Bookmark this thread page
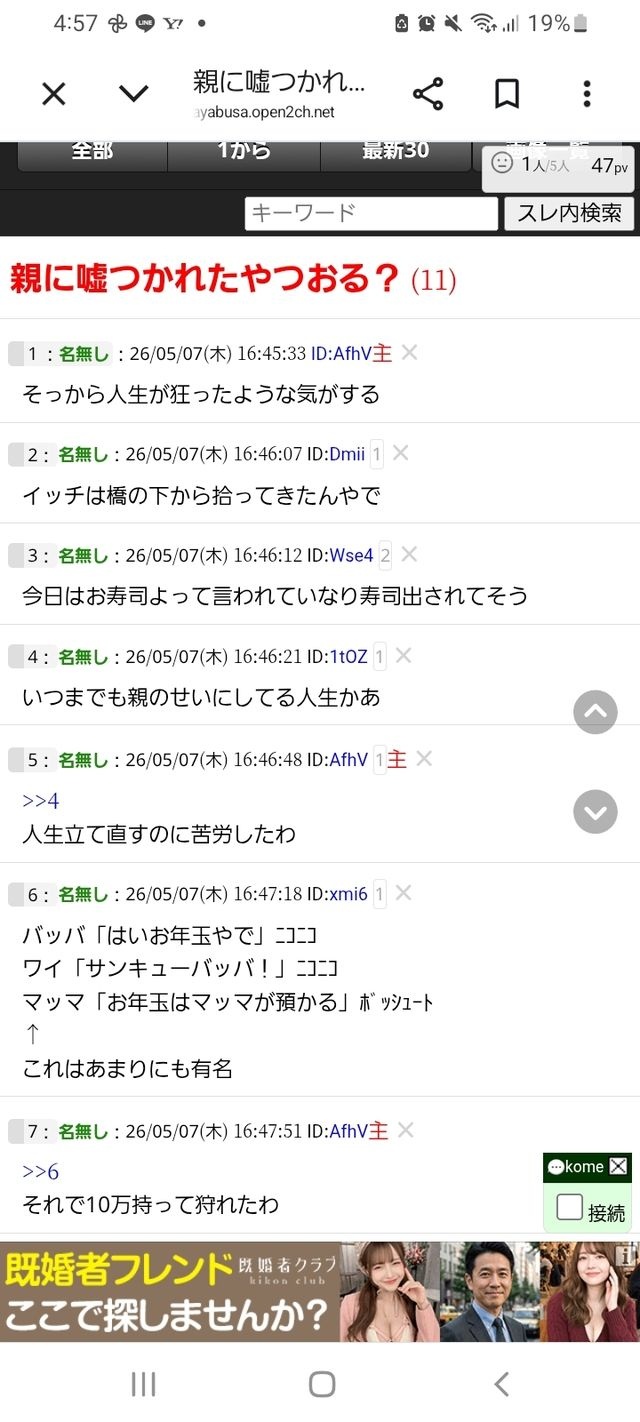 point(507,94)
